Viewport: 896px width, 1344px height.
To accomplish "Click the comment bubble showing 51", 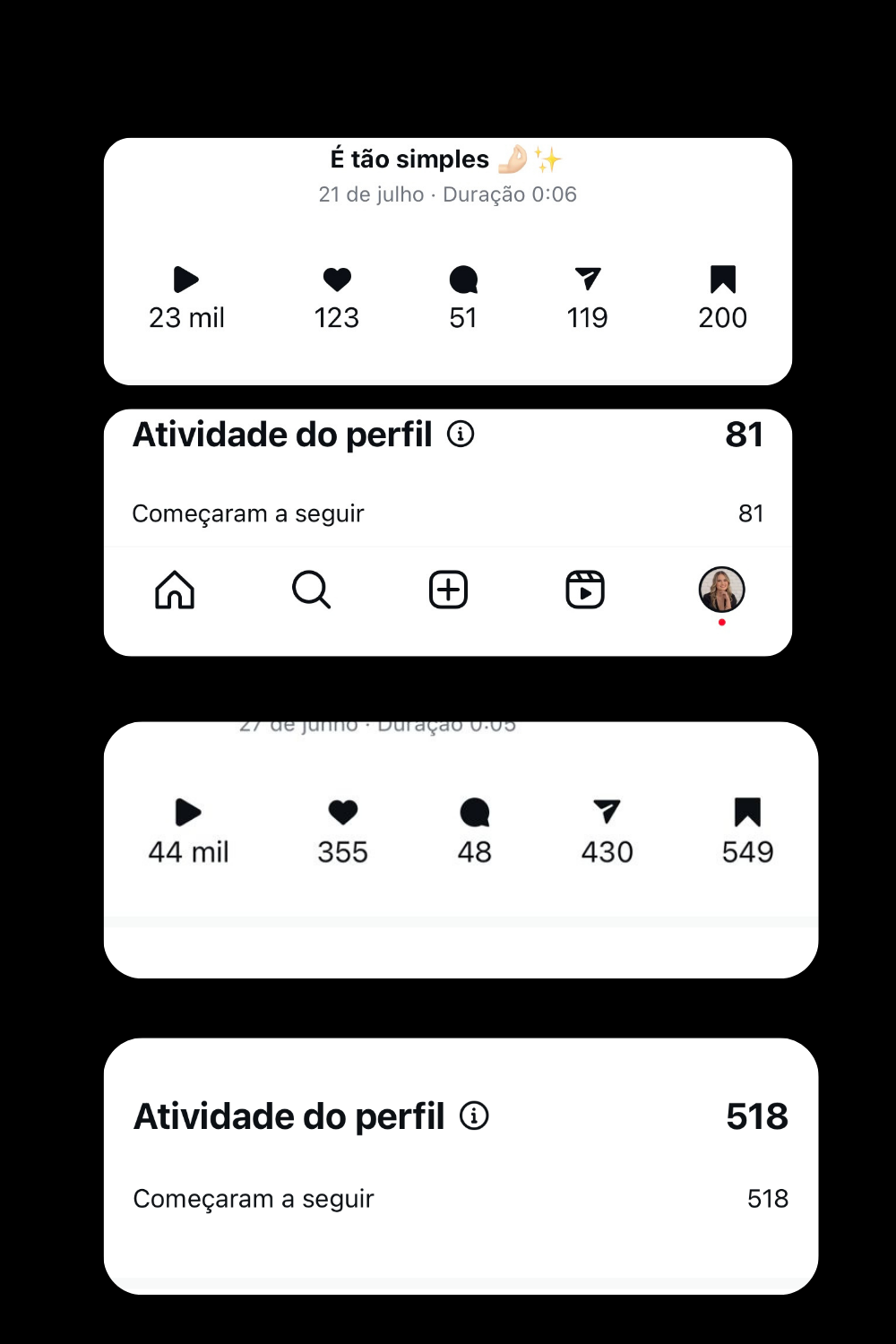I will (x=463, y=280).
